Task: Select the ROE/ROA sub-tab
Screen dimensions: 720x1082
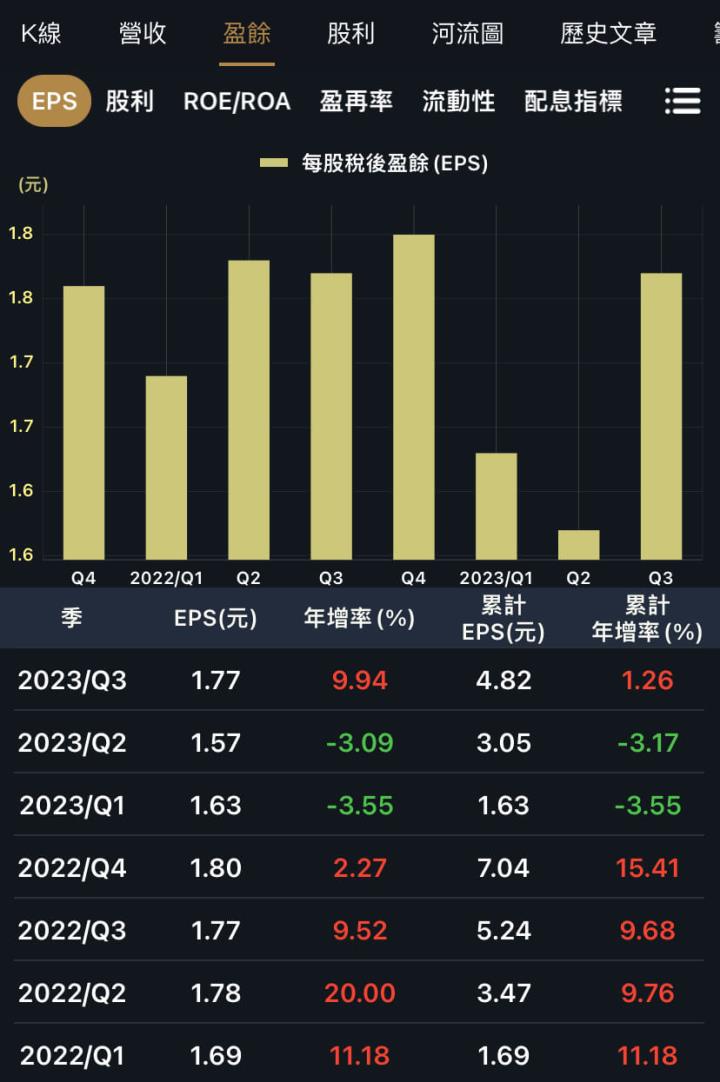Action: tap(236, 102)
